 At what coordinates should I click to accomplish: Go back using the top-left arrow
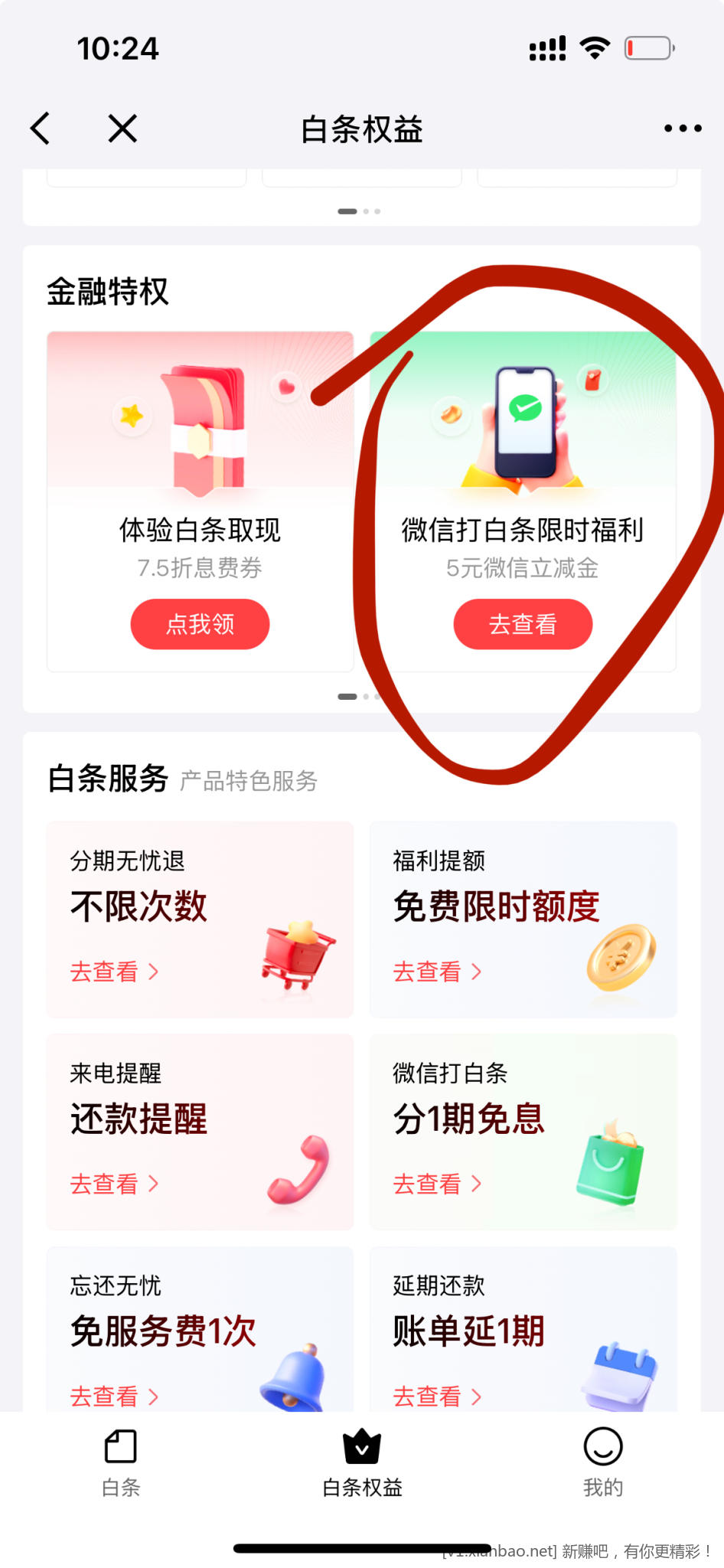coord(41,128)
